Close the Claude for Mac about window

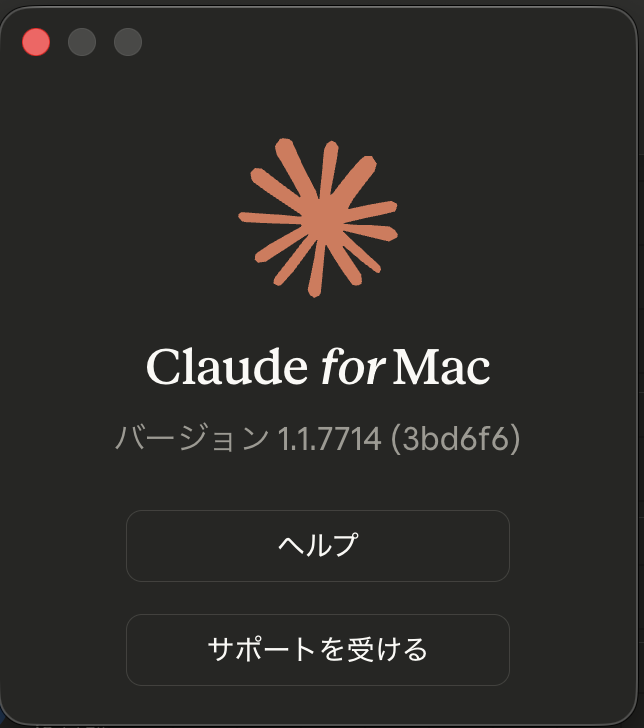(x=36, y=42)
